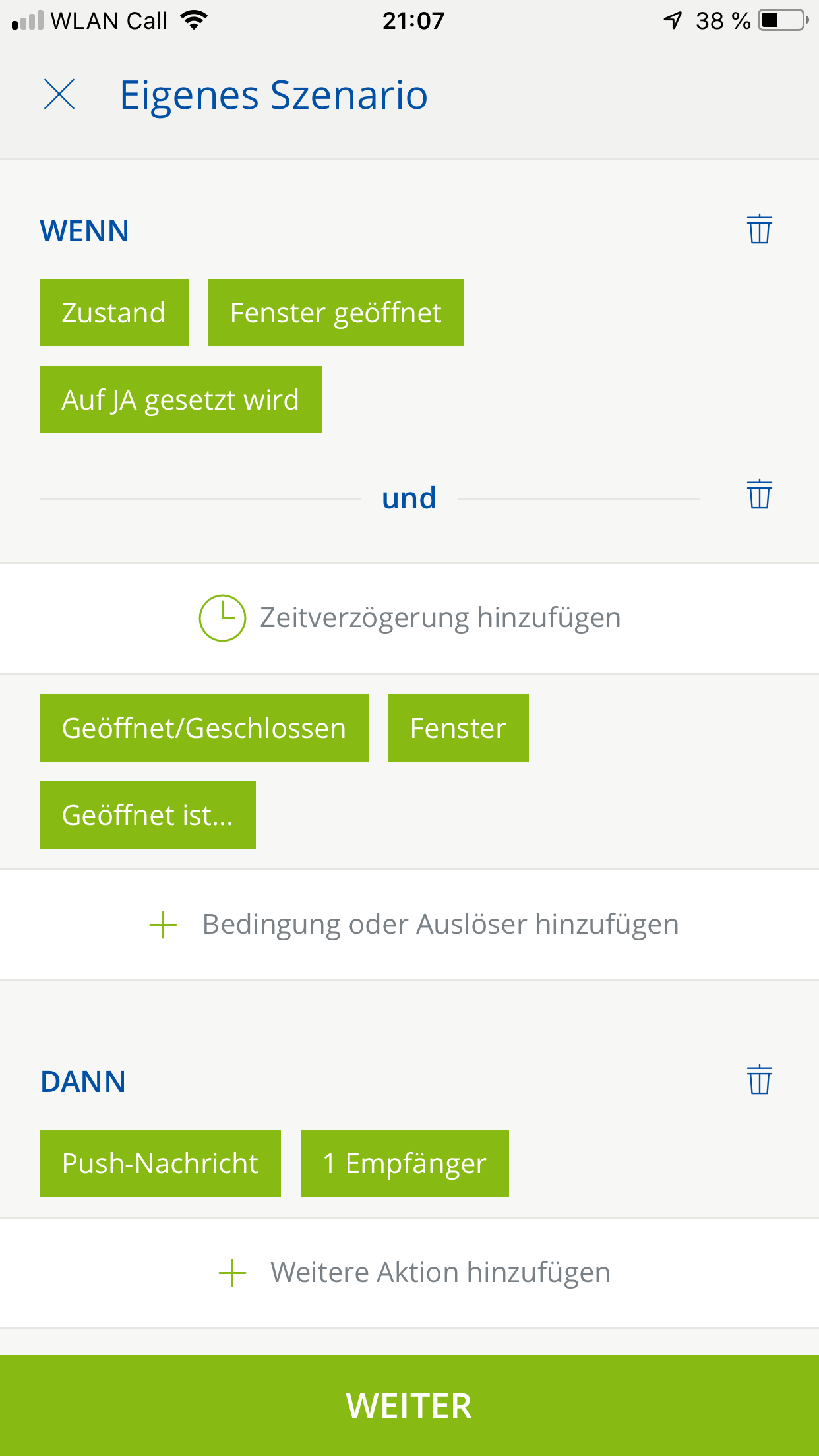Screen dimensions: 819x1456
Task: Continue with the WEITER button
Action: click(x=409, y=1405)
